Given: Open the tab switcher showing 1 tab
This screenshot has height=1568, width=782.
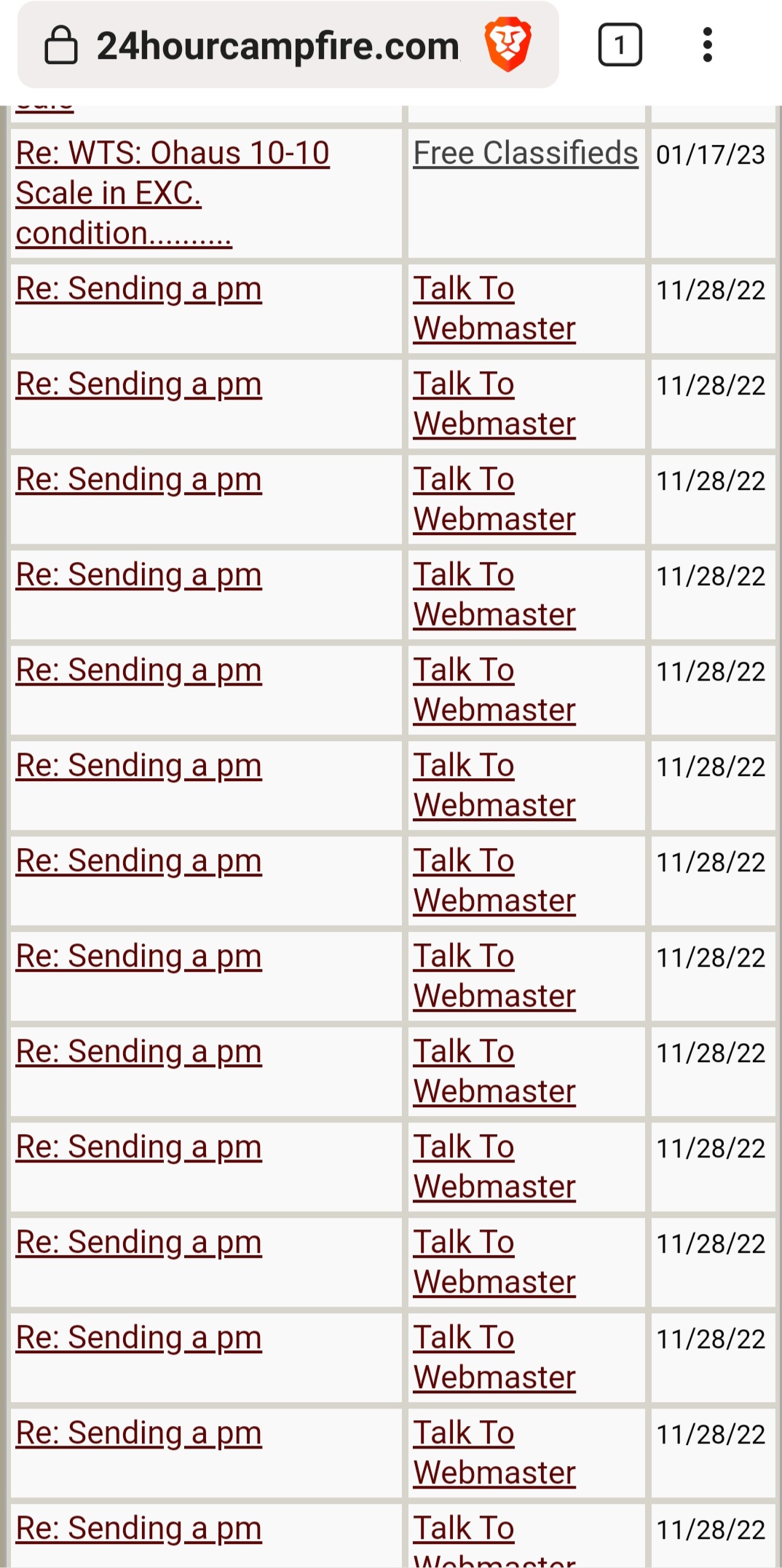Looking at the screenshot, I should [620, 45].
